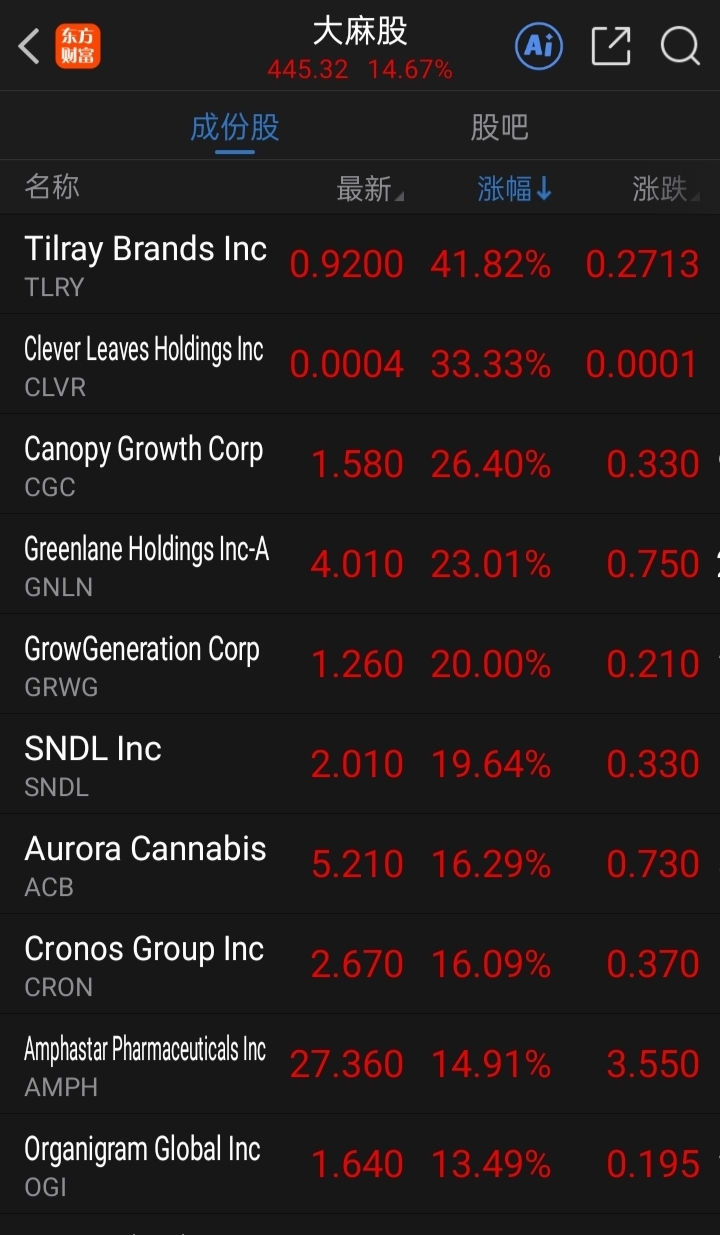Select the 成份股 tab
The height and width of the screenshot is (1235, 720).
[235, 128]
